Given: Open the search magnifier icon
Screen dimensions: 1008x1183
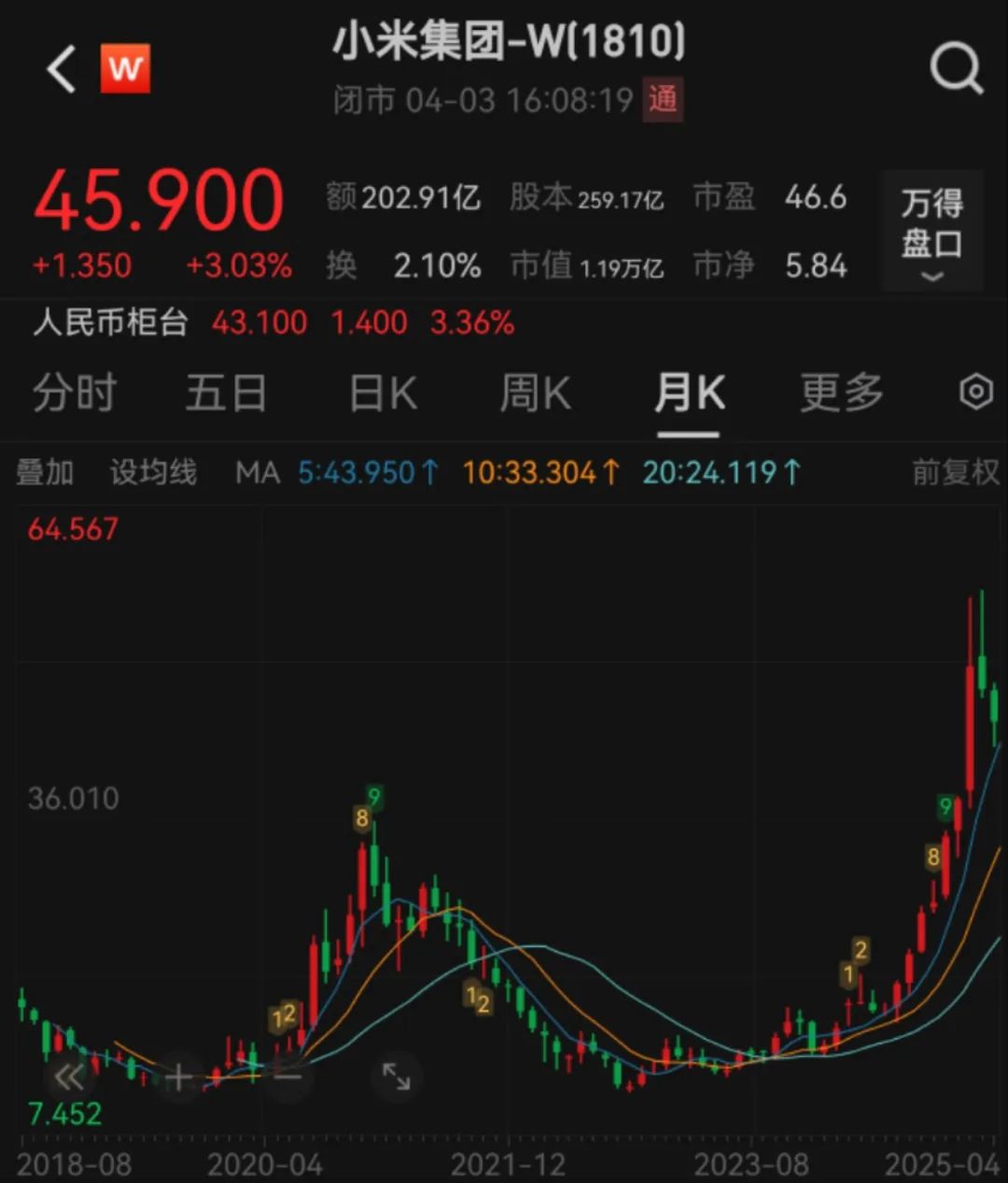Looking at the screenshot, I should point(956,68).
